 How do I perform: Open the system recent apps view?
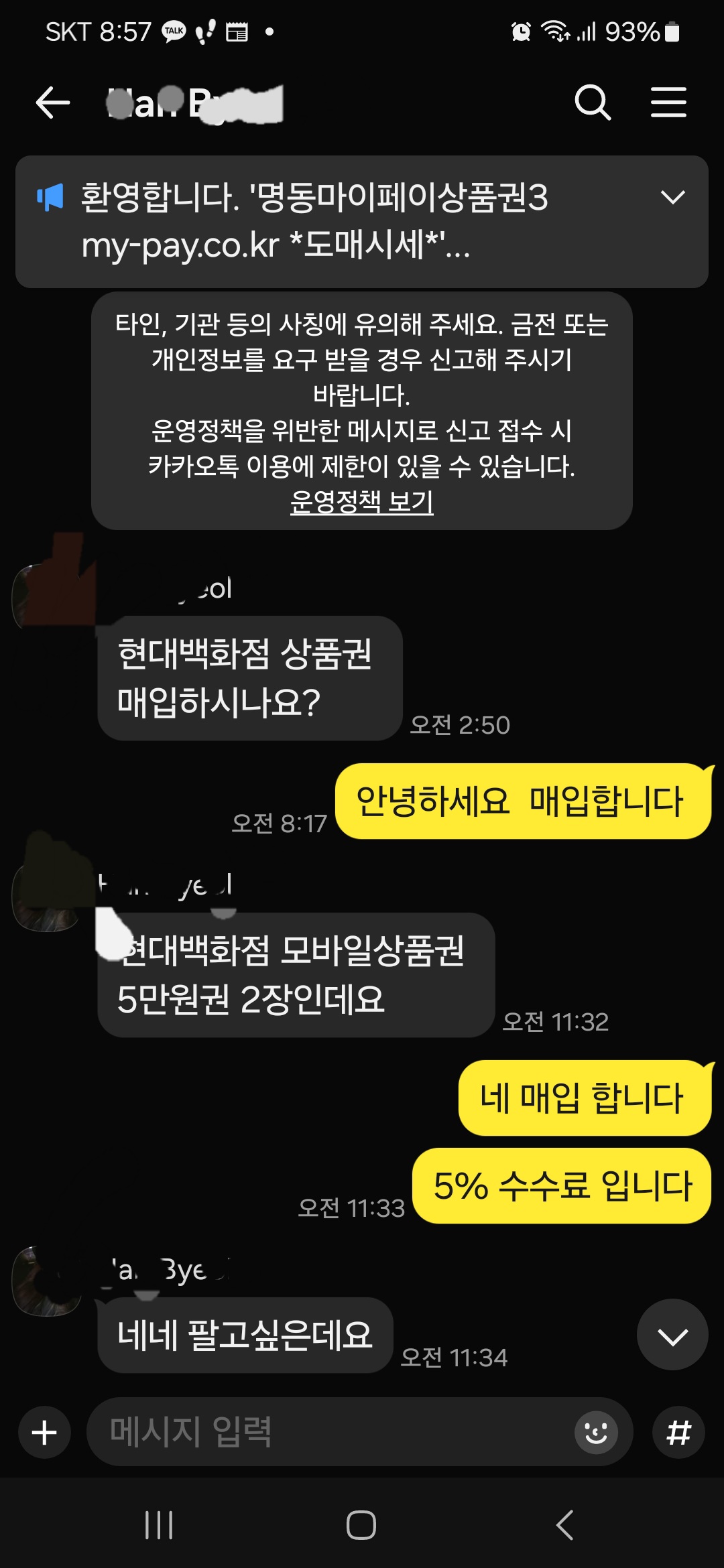[x=159, y=1525]
